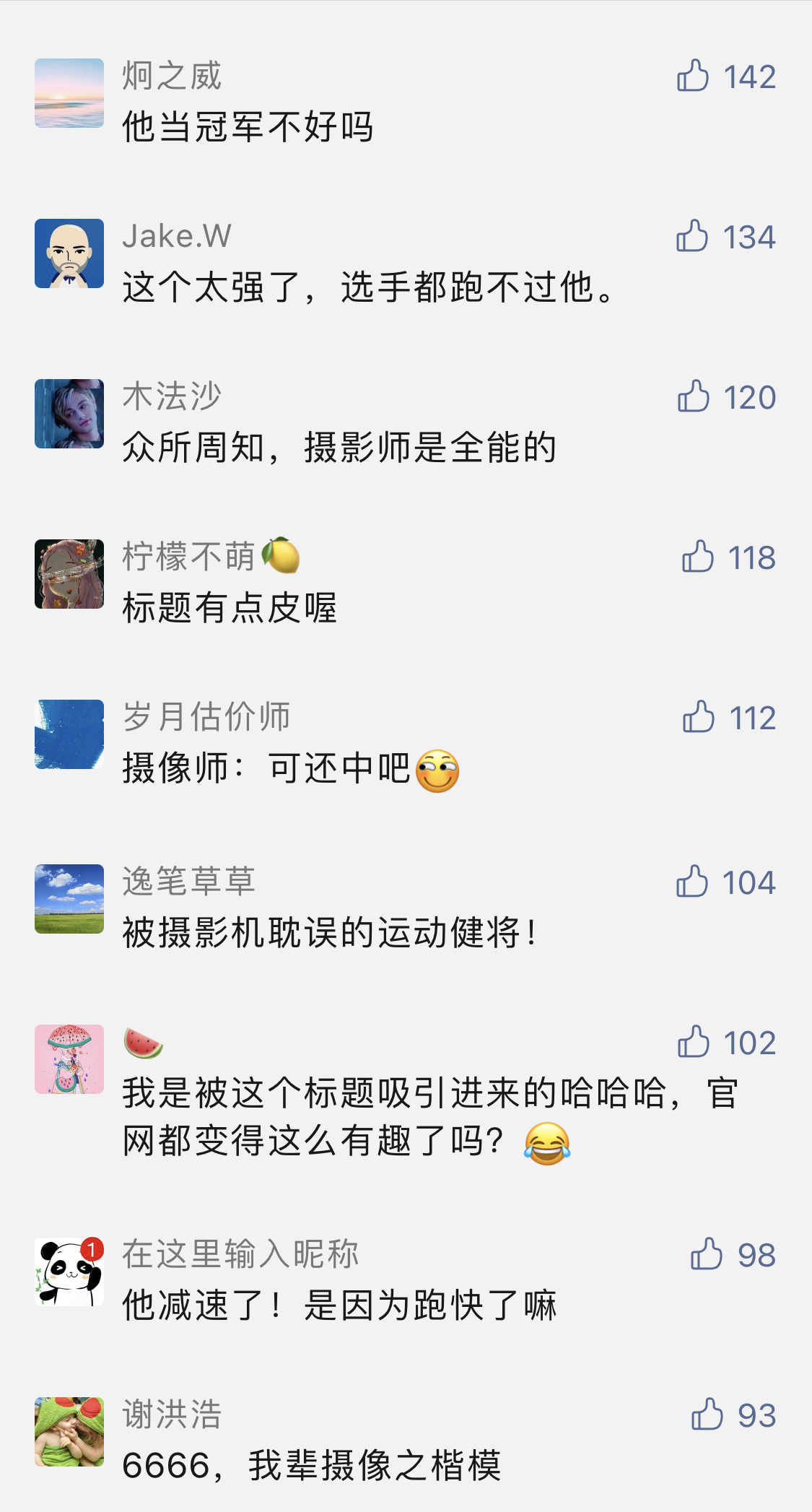Image resolution: width=812 pixels, height=1512 pixels.
Task: Open 谢洪浩's profile avatar
Action: click(69, 1431)
